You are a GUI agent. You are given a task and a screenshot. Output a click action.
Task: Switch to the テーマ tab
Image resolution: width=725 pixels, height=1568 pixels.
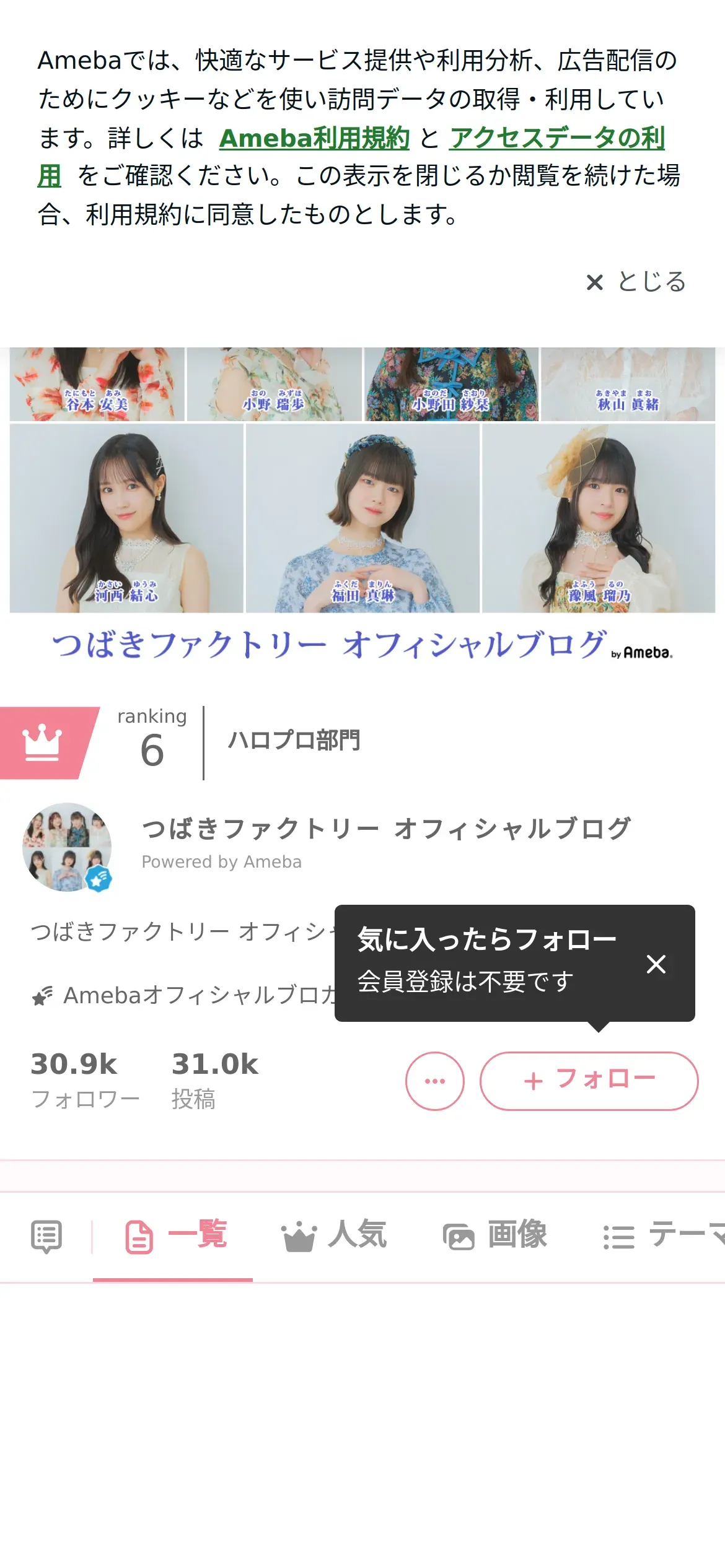pyautogui.click(x=663, y=1236)
